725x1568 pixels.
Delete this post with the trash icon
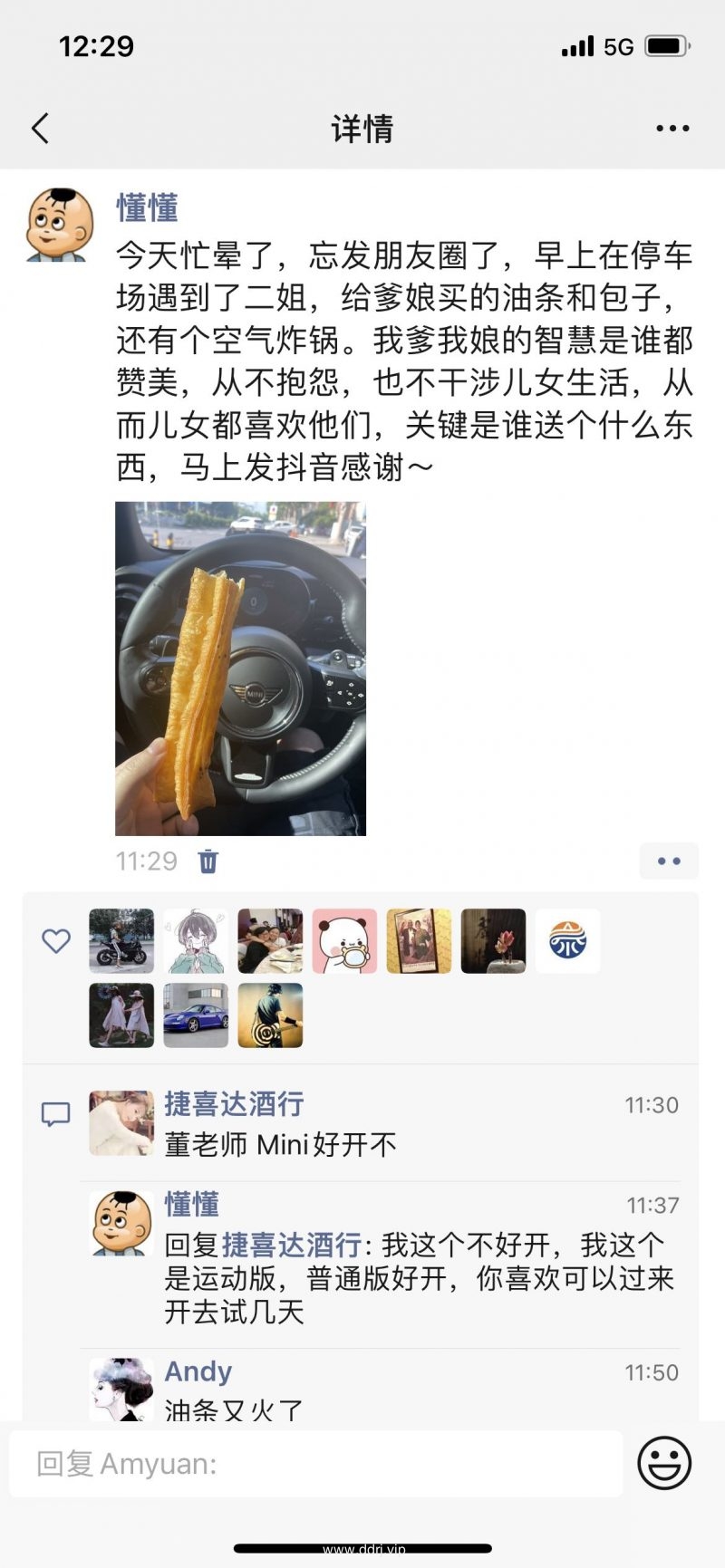click(208, 861)
